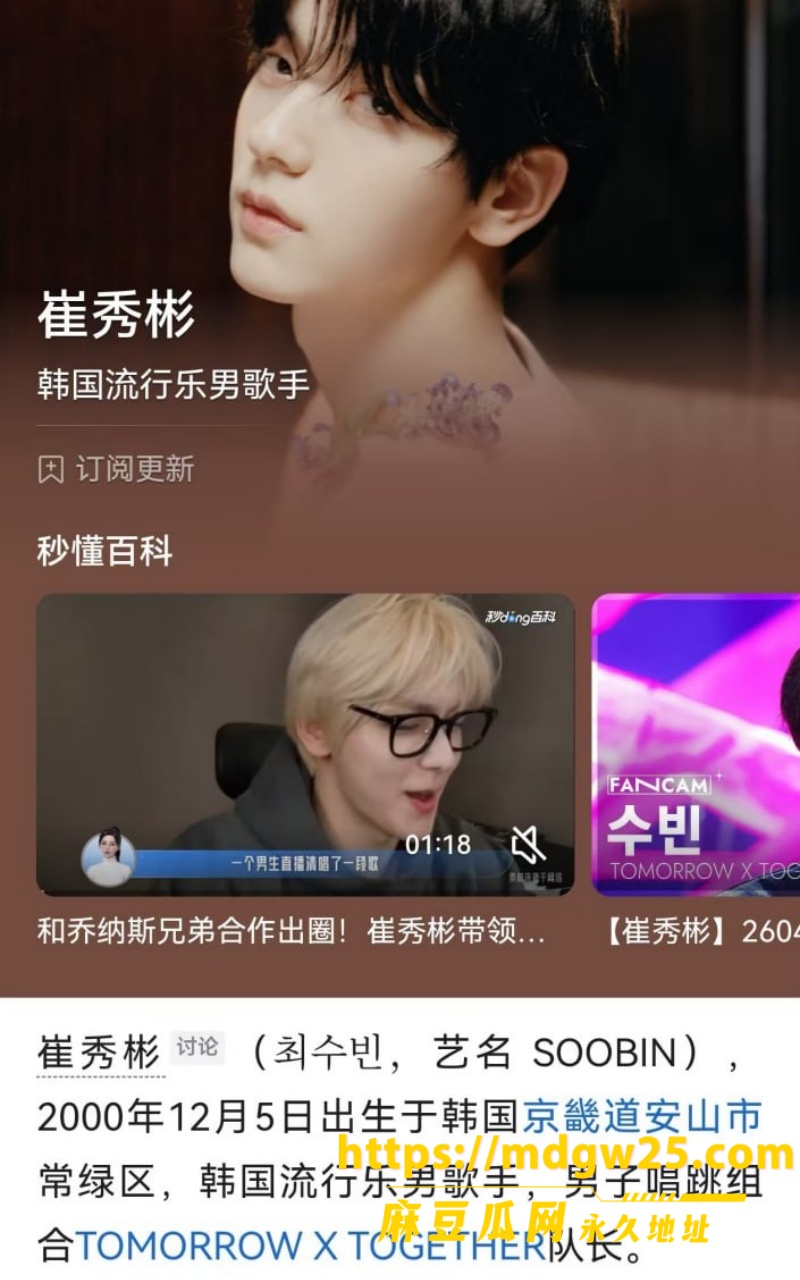Play the 秒懂百科 video with blond man
This screenshot has height=1280, width=800.
coord(305,744)
